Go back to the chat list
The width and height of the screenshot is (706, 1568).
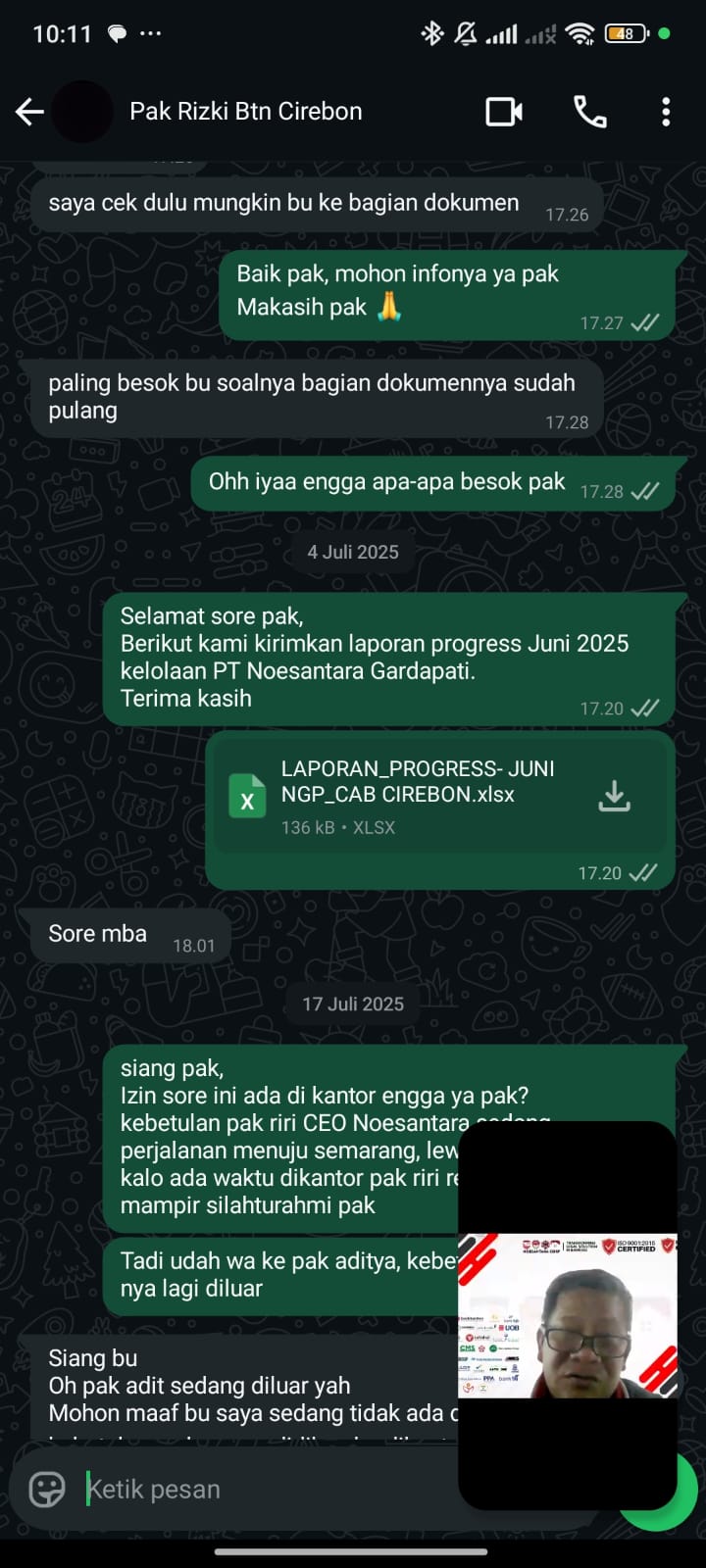tap(29, 112)
